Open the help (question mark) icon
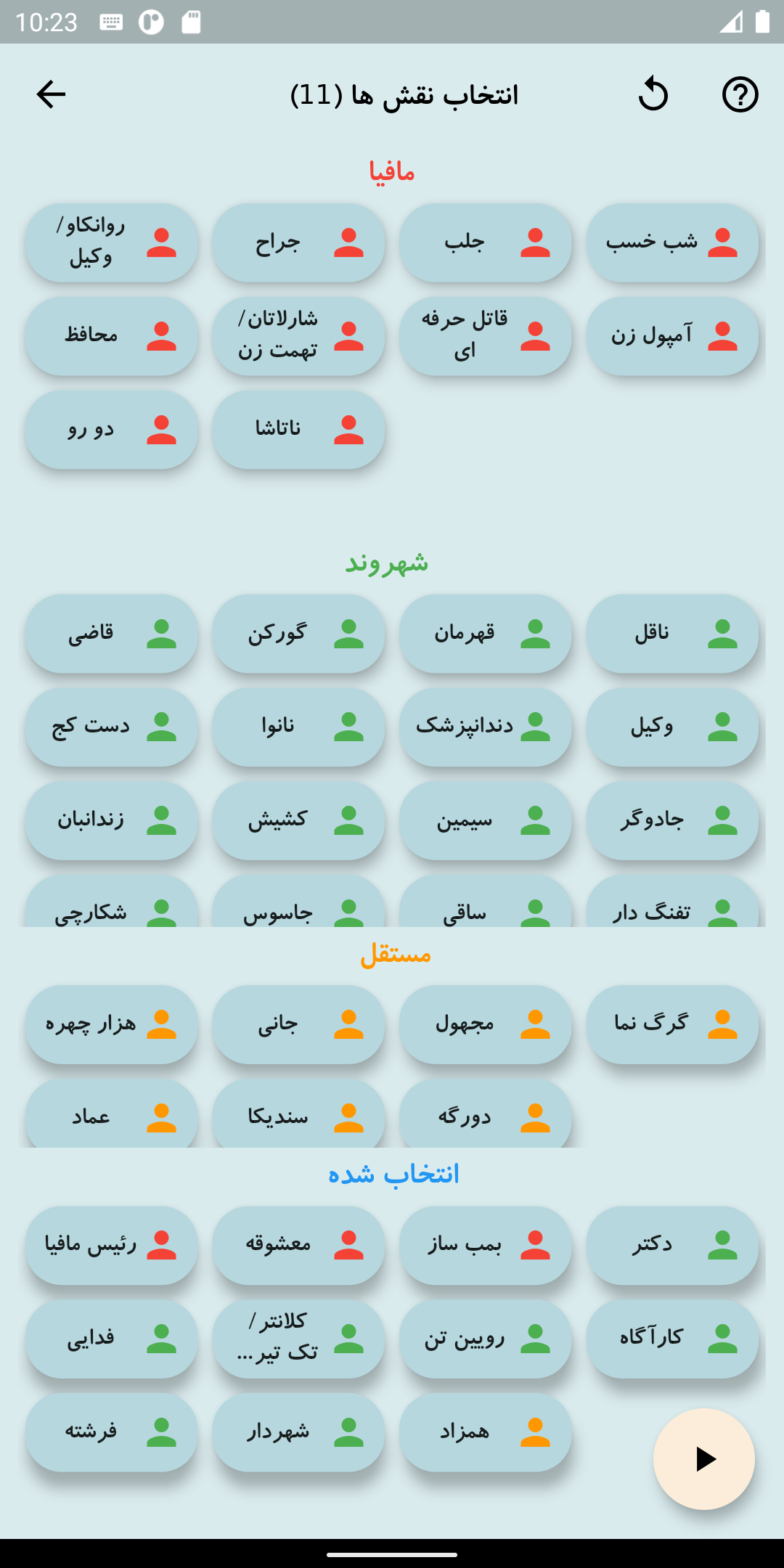 (x=738, y=94)
